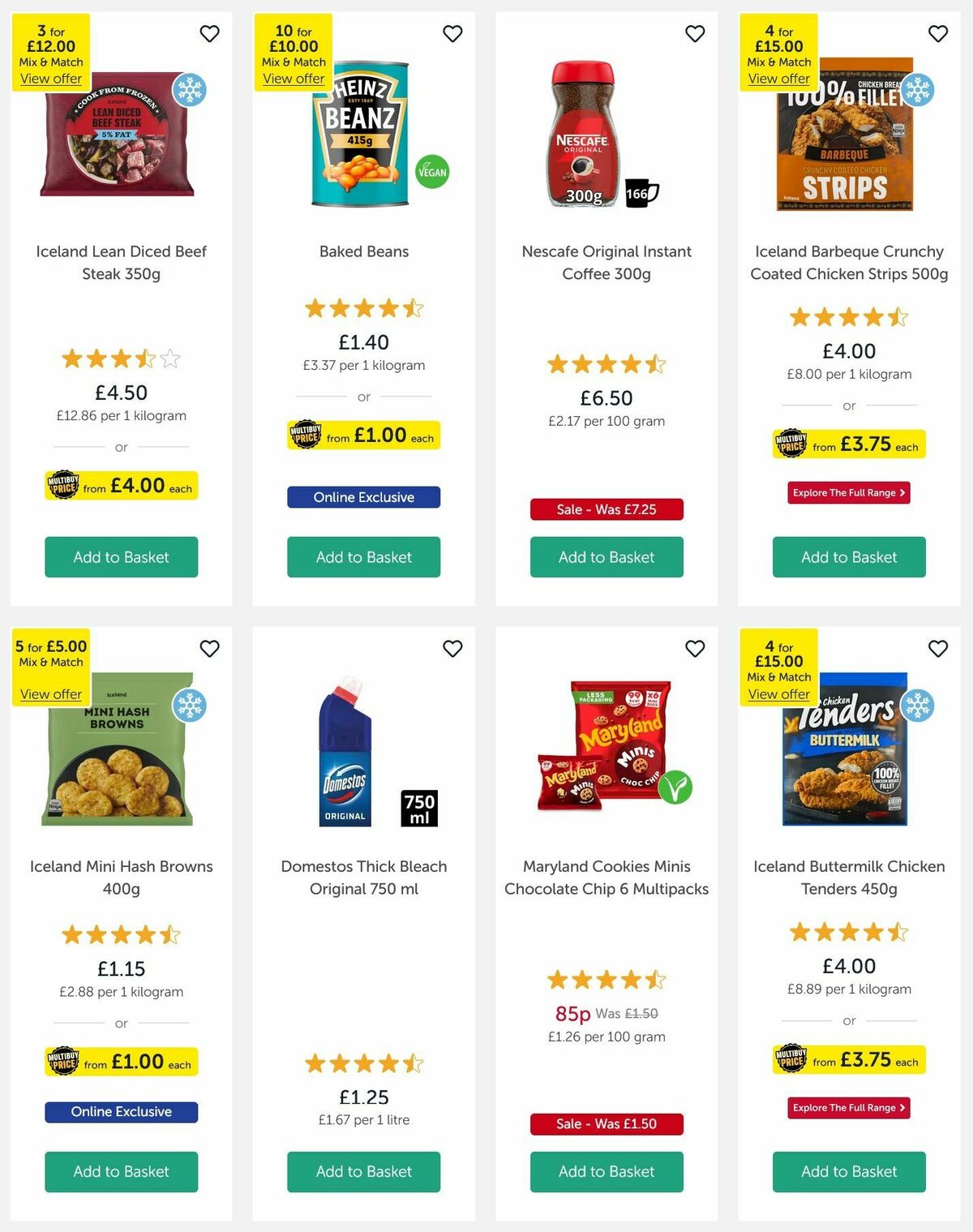Viewport: 973px width, 1232px height.
Task: Open the 3 for £12.00 View offer link
Action: pos(50,78)
